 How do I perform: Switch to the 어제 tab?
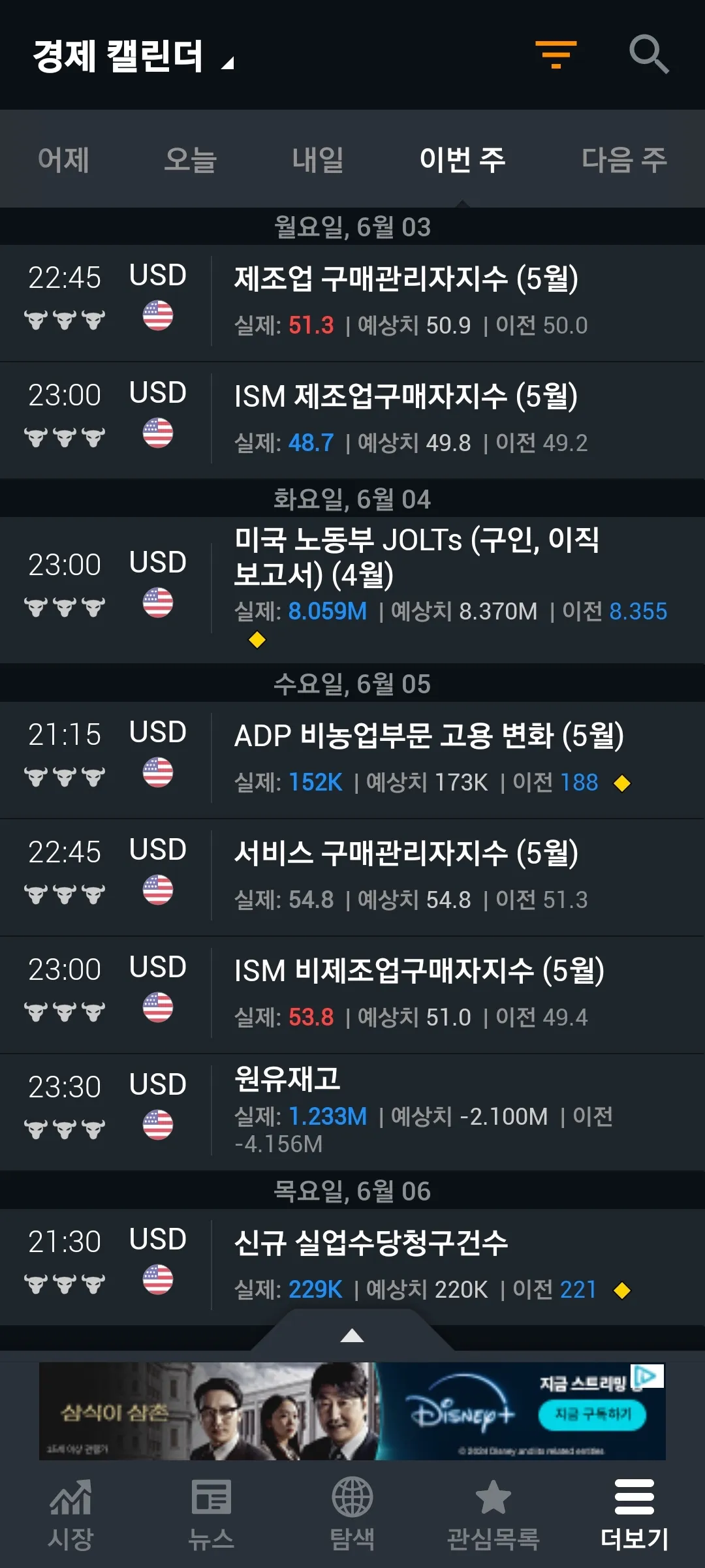tap(63, 160)
